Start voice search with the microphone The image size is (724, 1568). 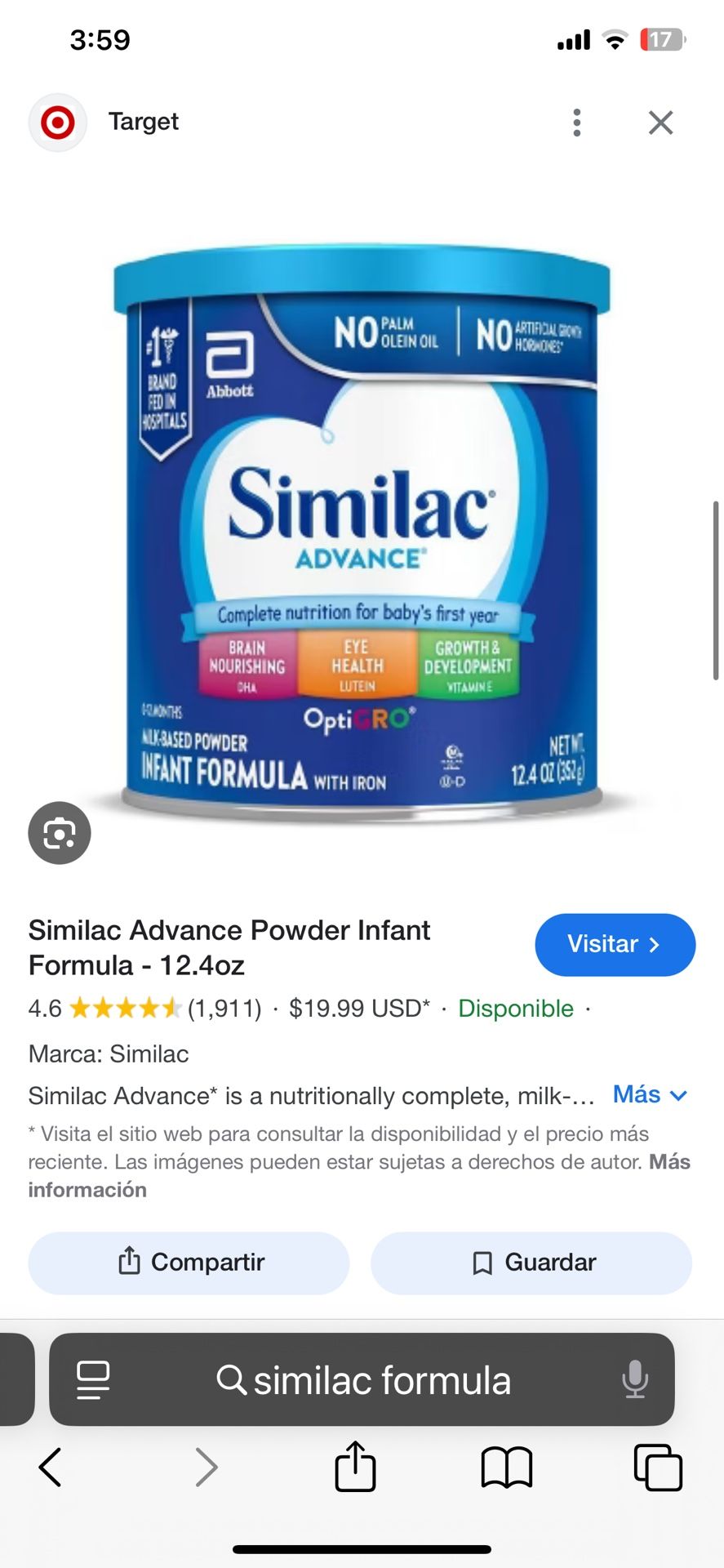pyautogui.click(x=634, y=1381)
